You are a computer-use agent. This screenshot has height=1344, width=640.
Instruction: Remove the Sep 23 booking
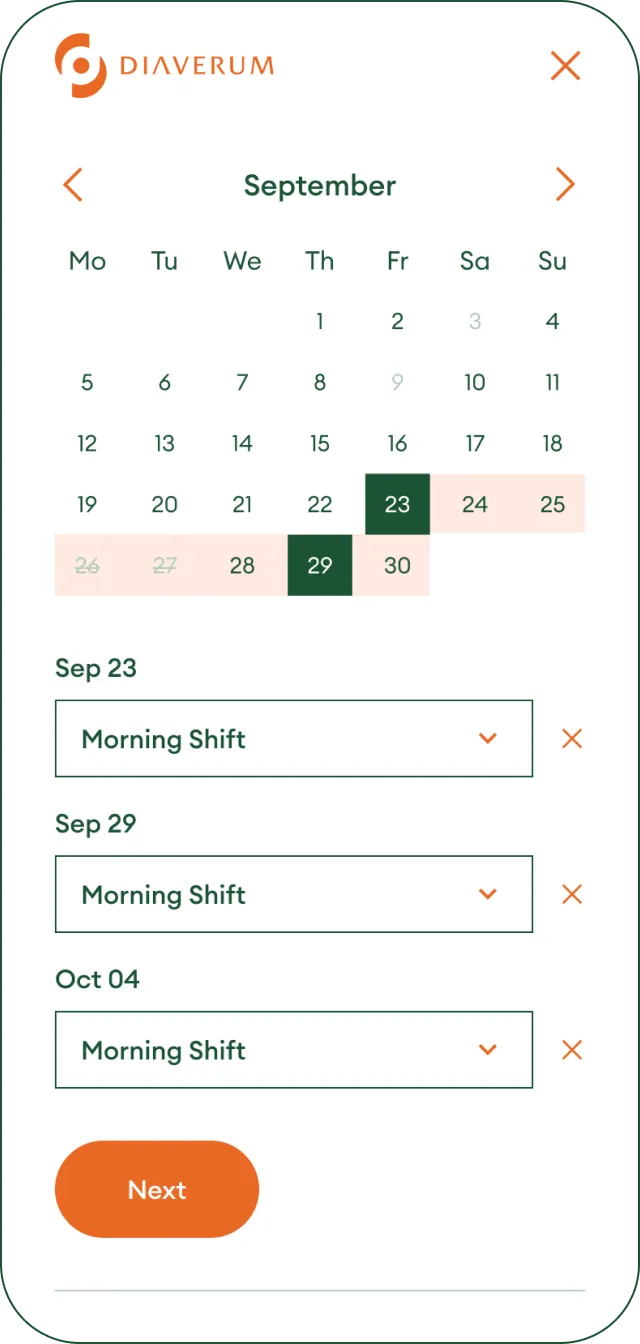tap(572, 739)
